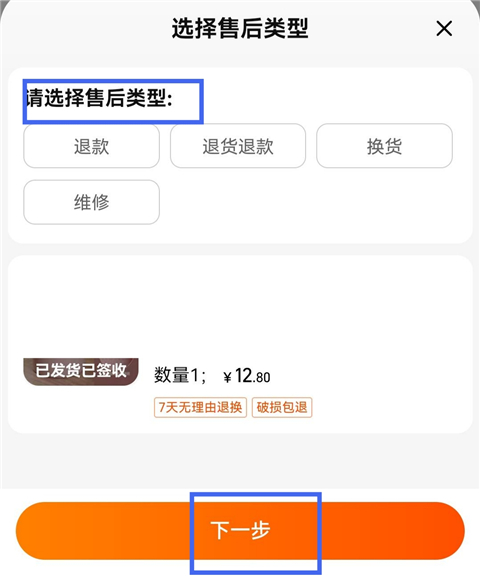The height and width of the screenshot is (583, 480).
Task: Tap the 下一步 next step button
Action: click(240, 531)
